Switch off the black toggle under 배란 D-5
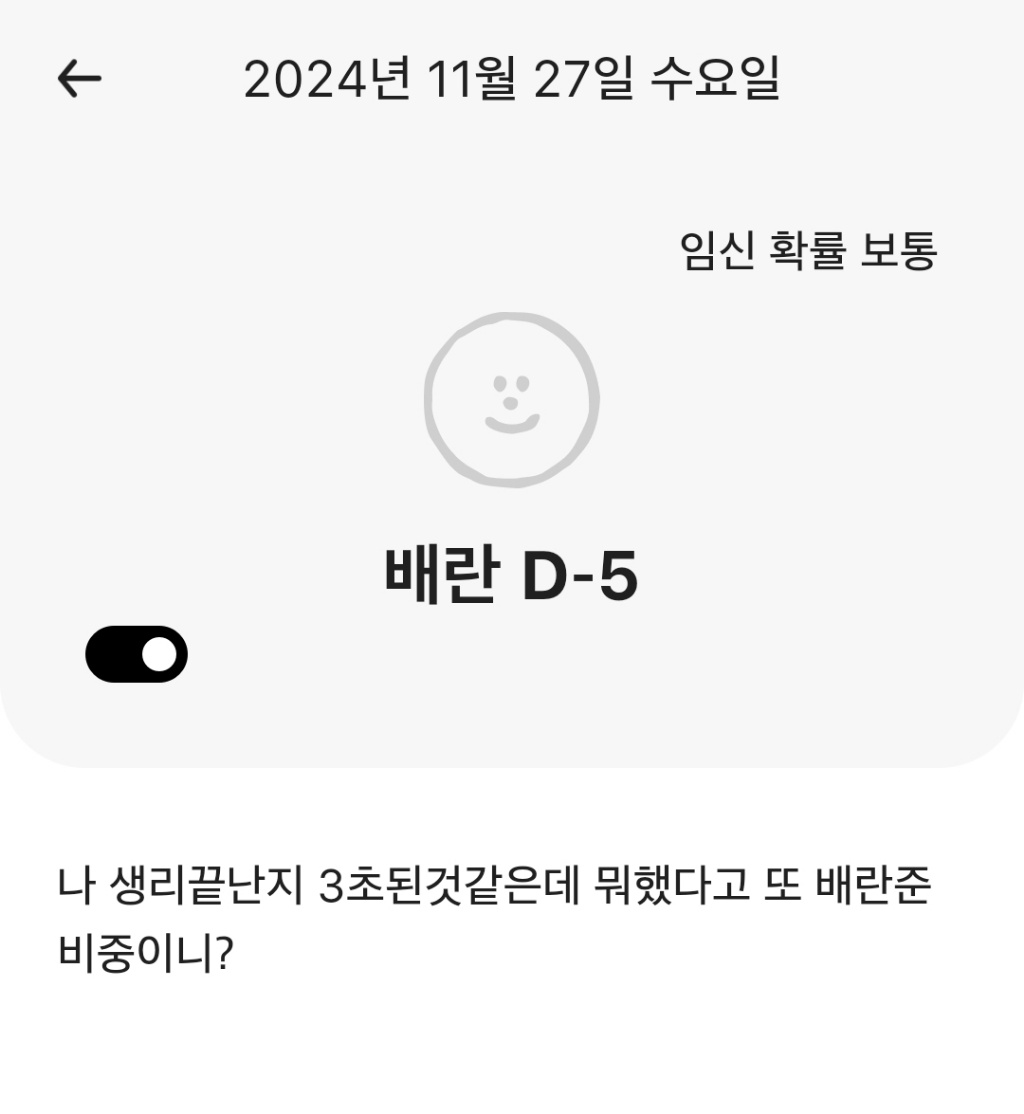1024x1114 pixels. tap(137, 655)
